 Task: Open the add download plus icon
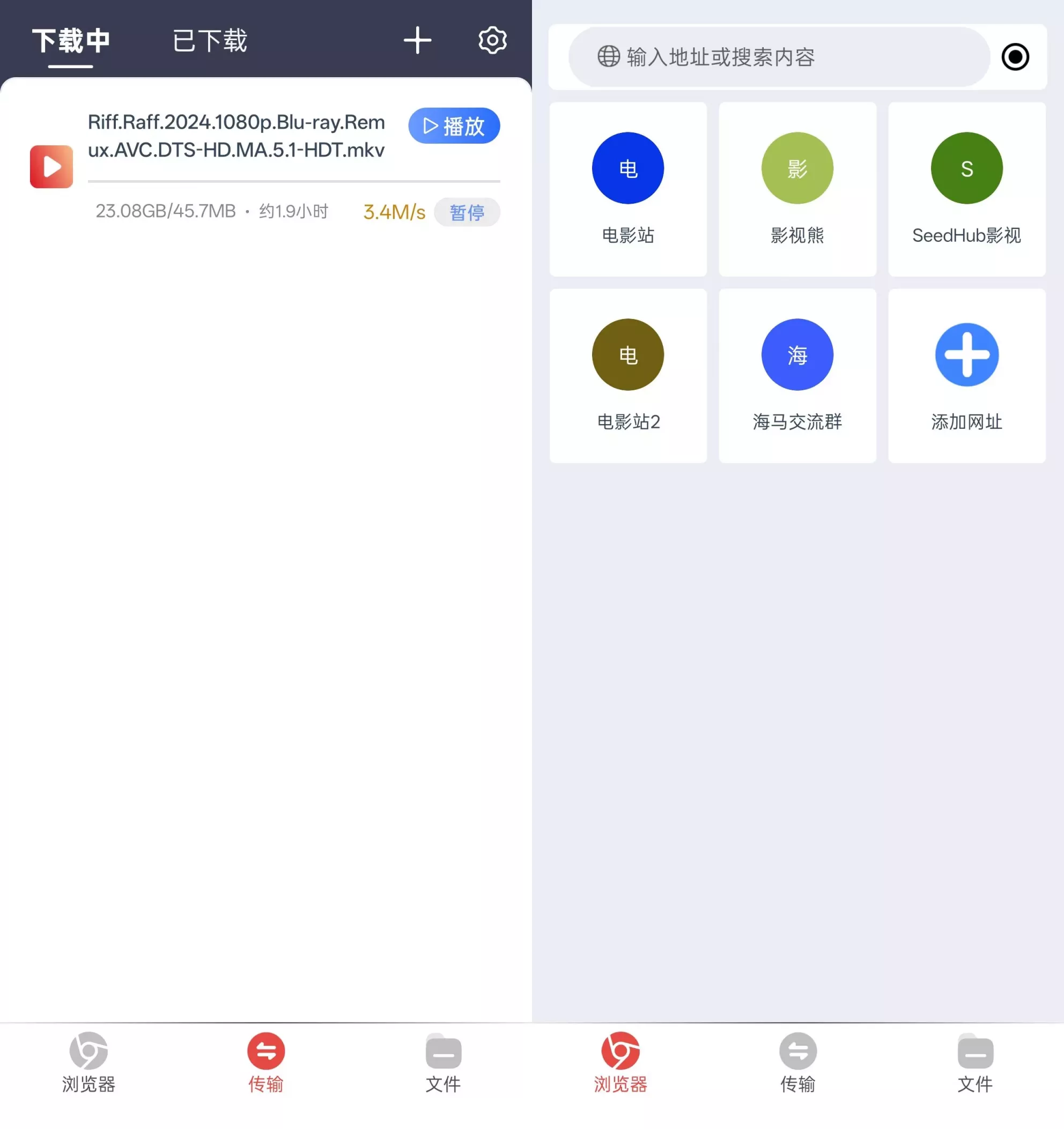418,40
